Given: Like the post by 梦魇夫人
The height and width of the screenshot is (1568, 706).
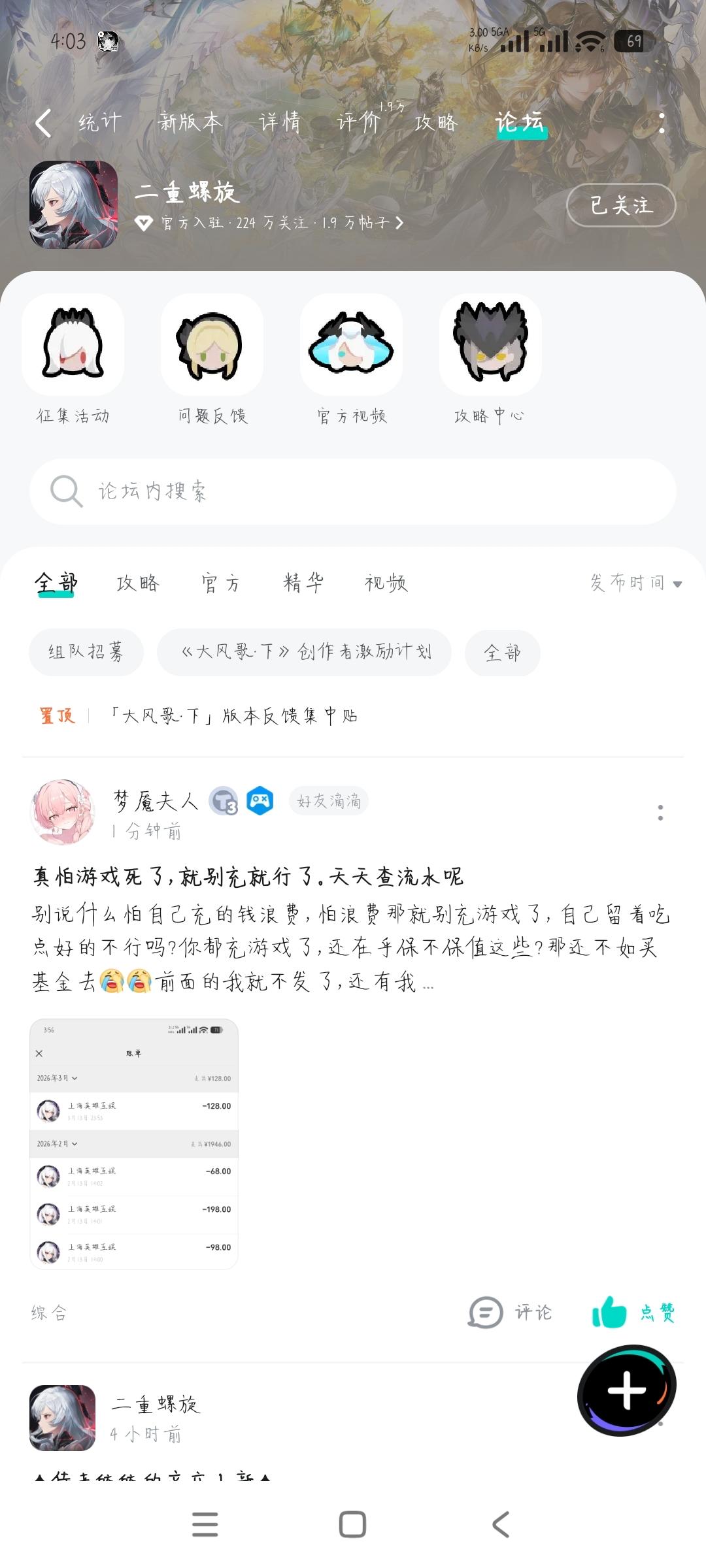Looking at the screenshot, I should (633, 1313).
